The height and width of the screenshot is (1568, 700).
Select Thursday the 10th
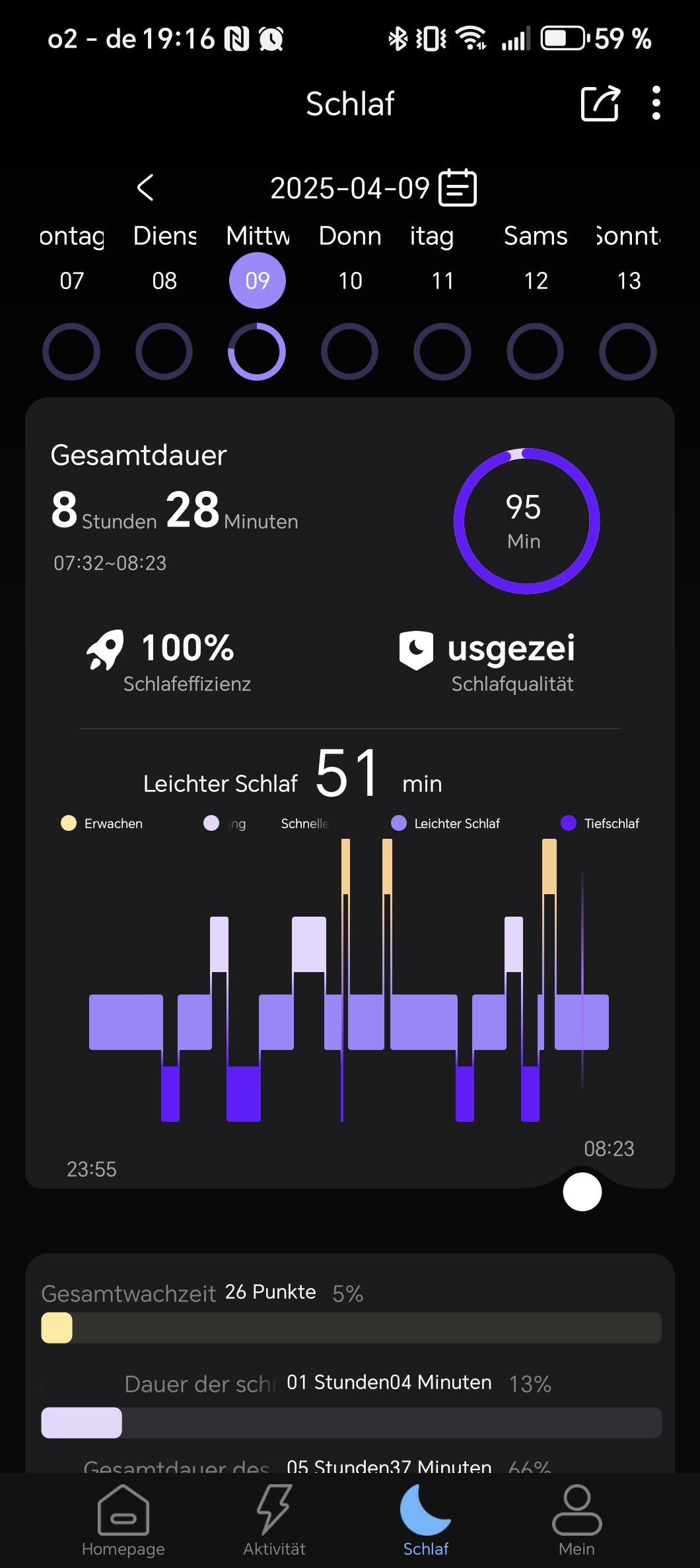350,281
